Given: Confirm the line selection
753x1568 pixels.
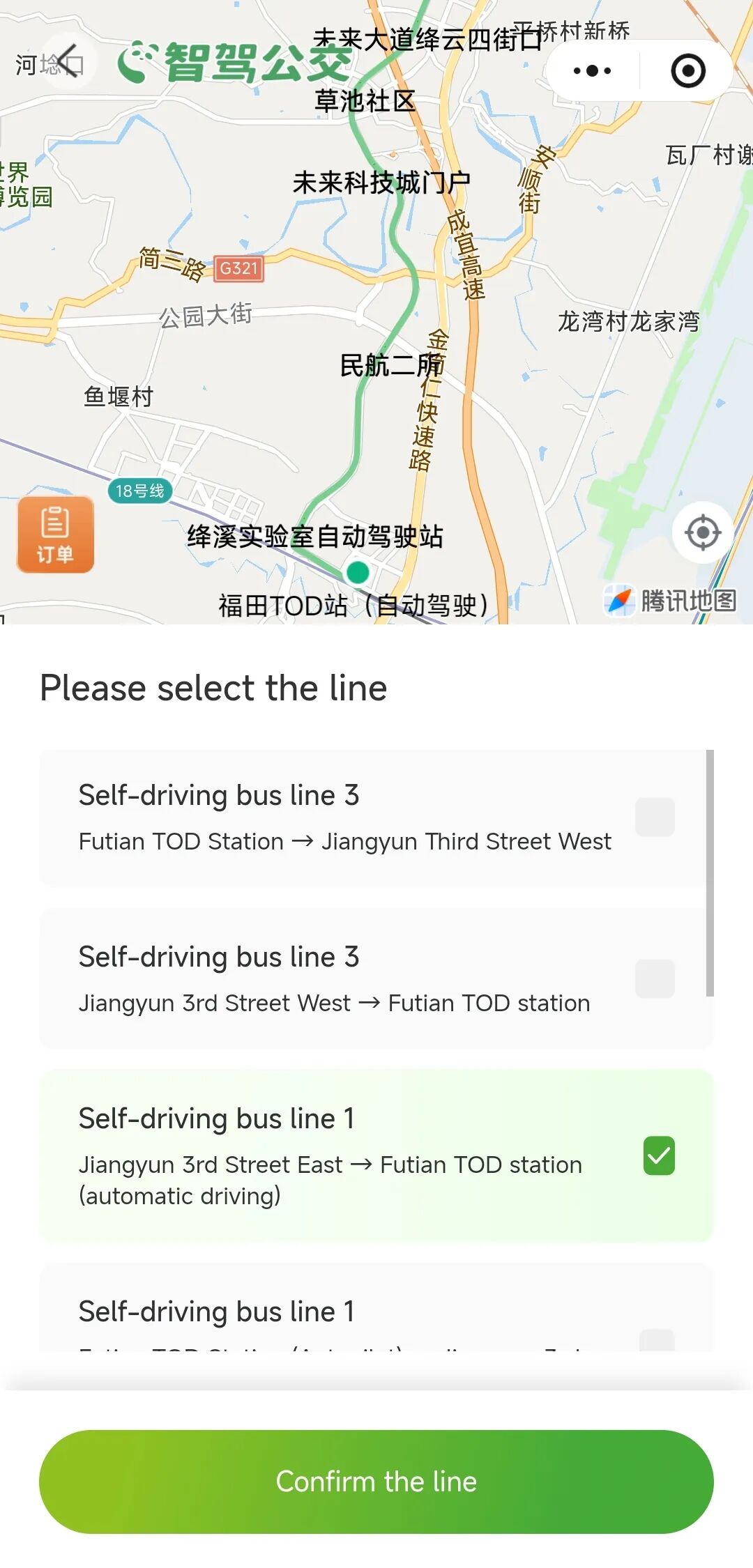Looking at the screenshot, I should click(x=376, y=1482).
